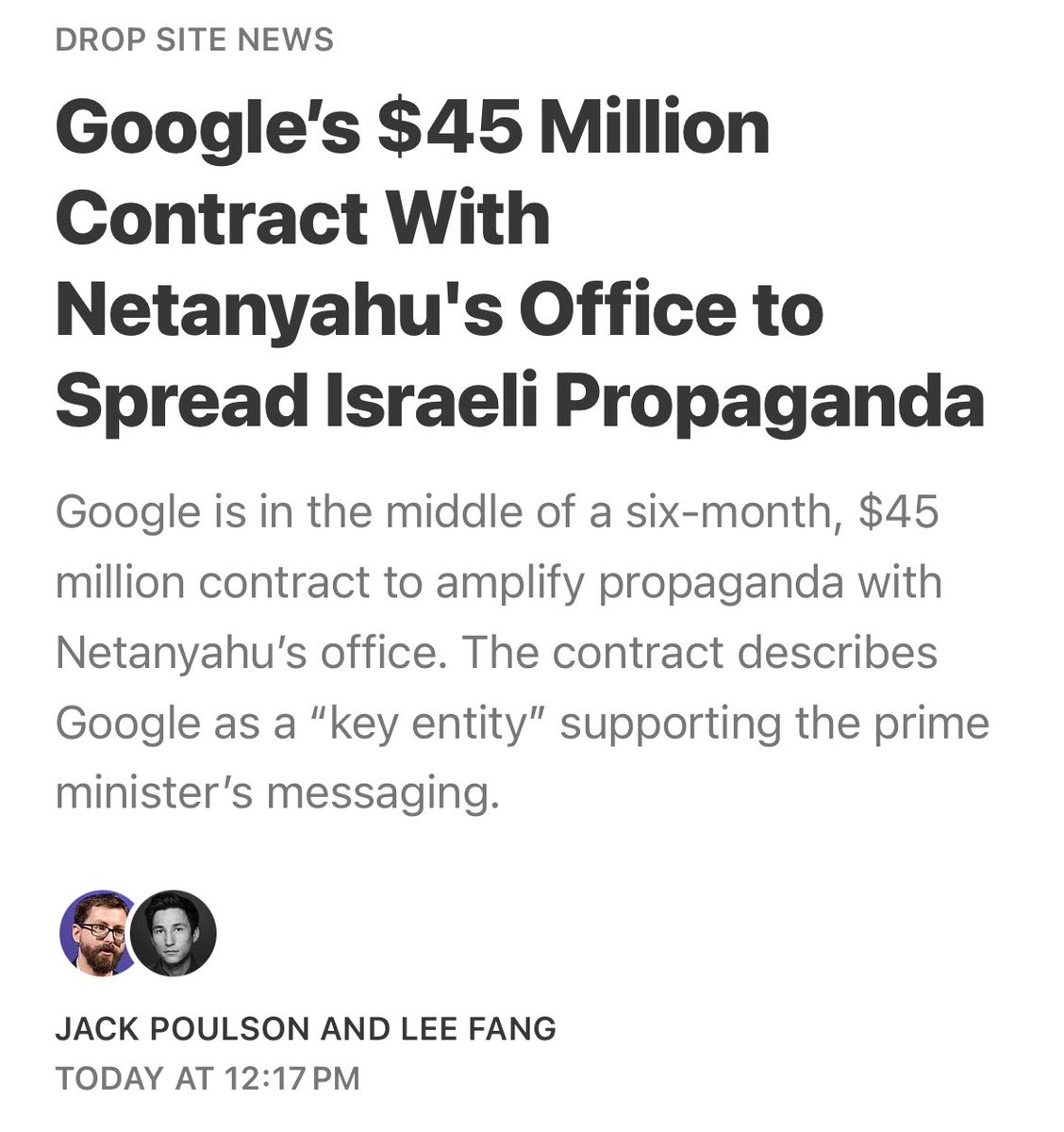Open Jack Poulson's bearded profile avatar
The height and width of the screenshot is (1132, 1064).
click(x=97, y=932)
